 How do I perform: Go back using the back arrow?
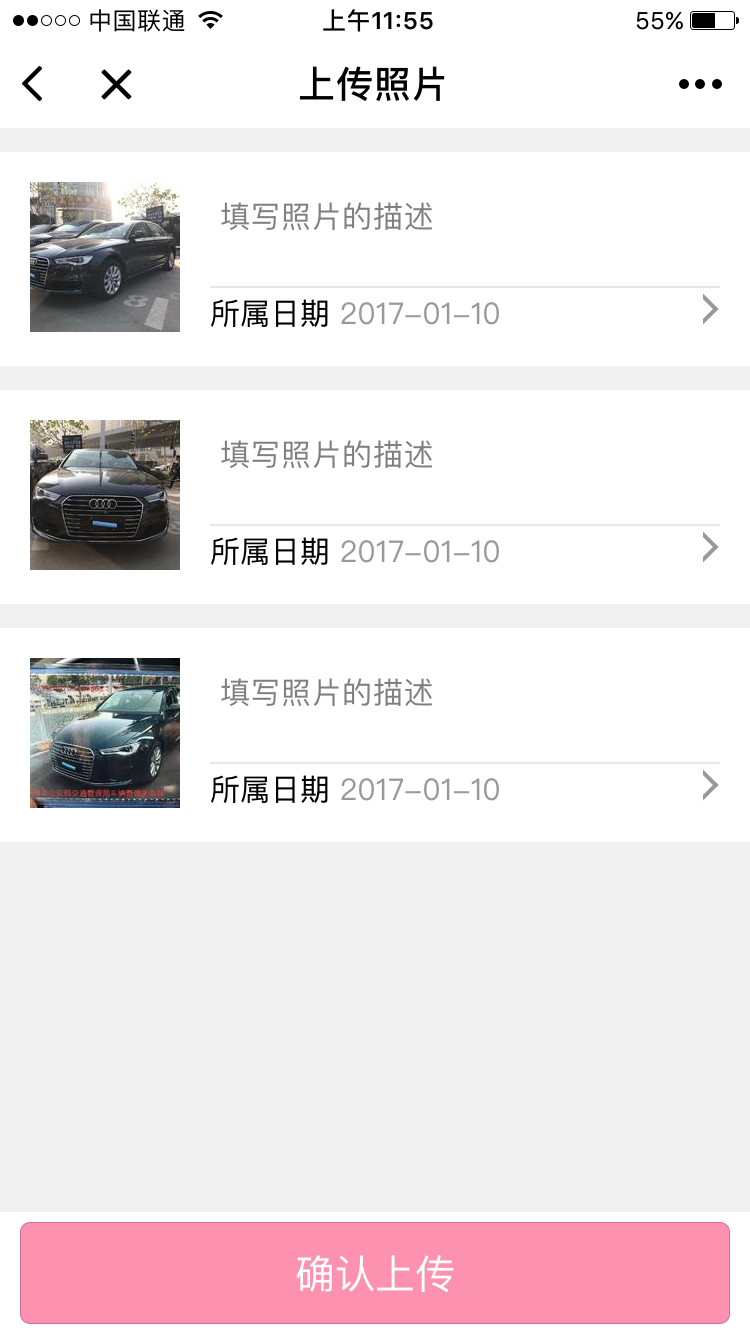click(33, 85)
